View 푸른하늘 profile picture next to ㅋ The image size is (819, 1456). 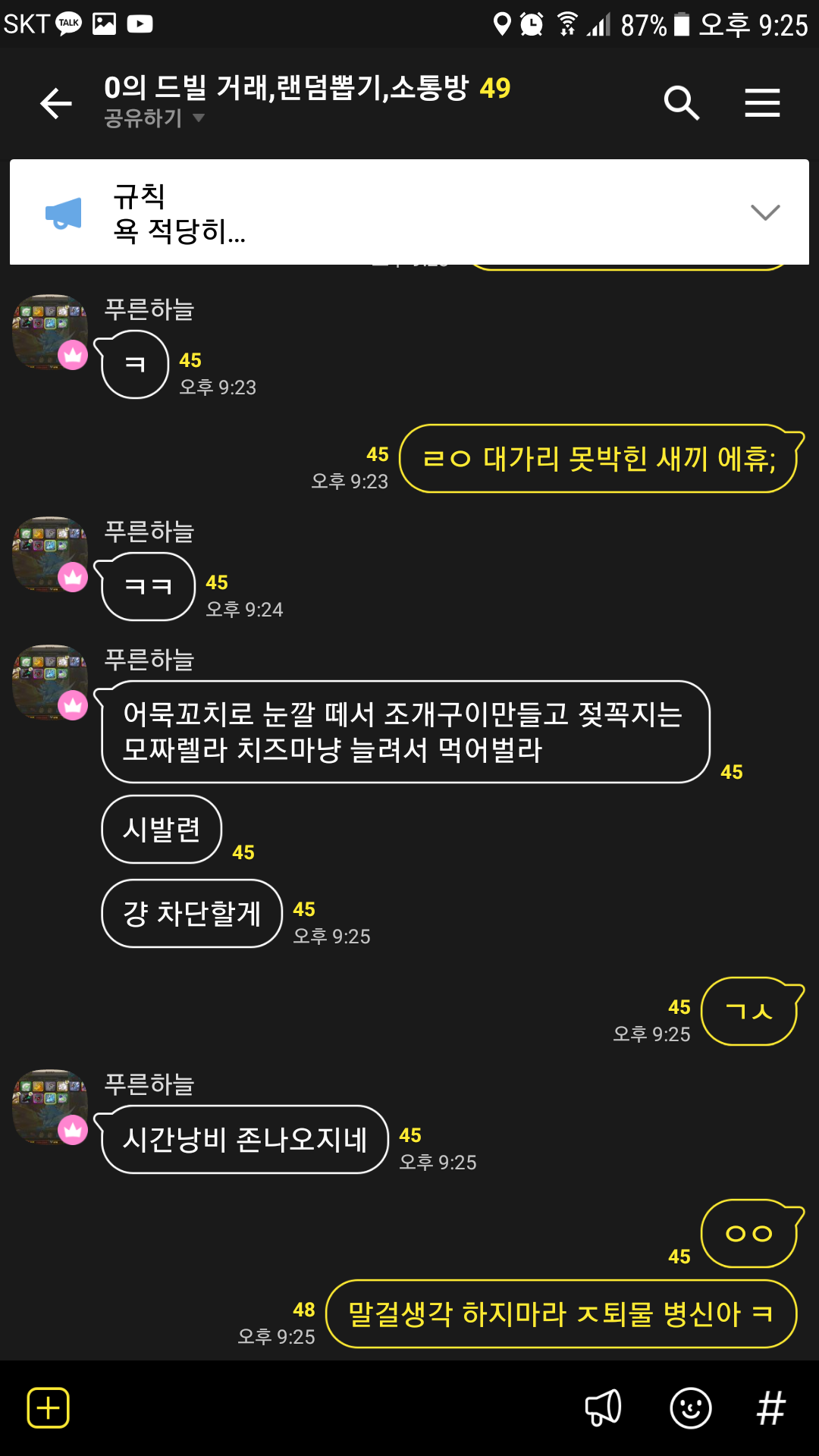click(x=50, y=332)
